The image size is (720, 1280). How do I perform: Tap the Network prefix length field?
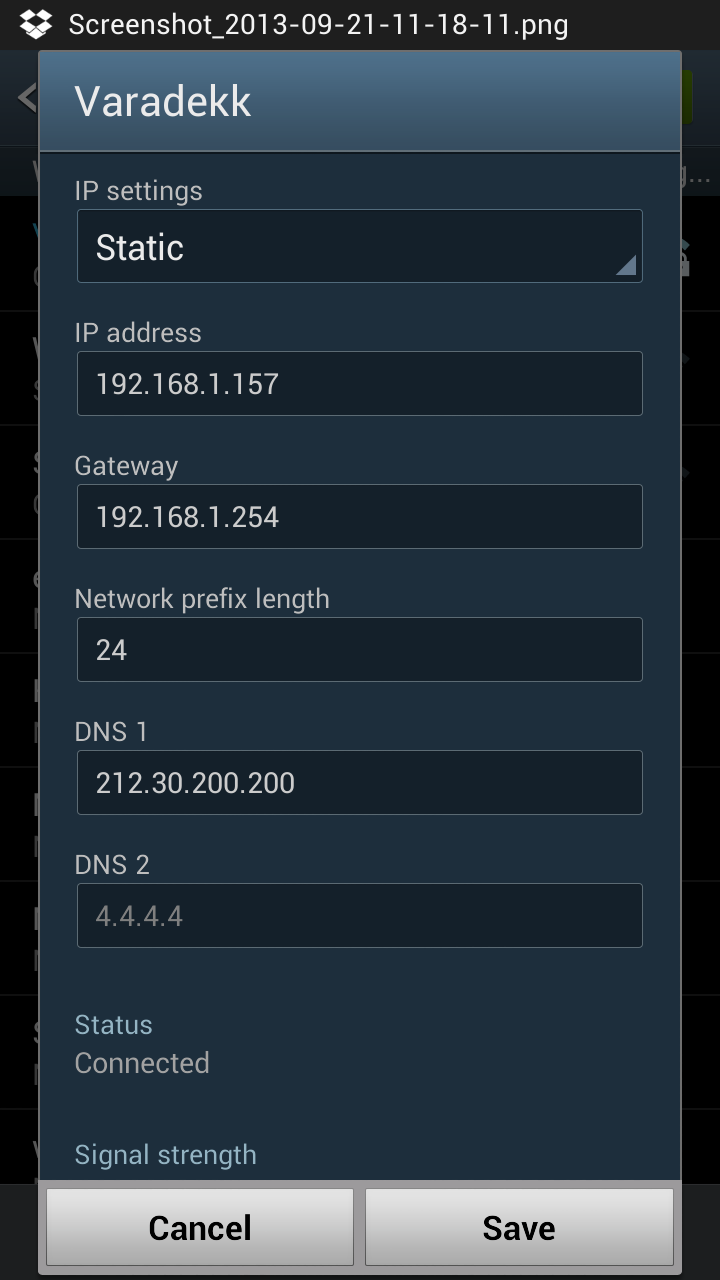(x=360, y=649)
